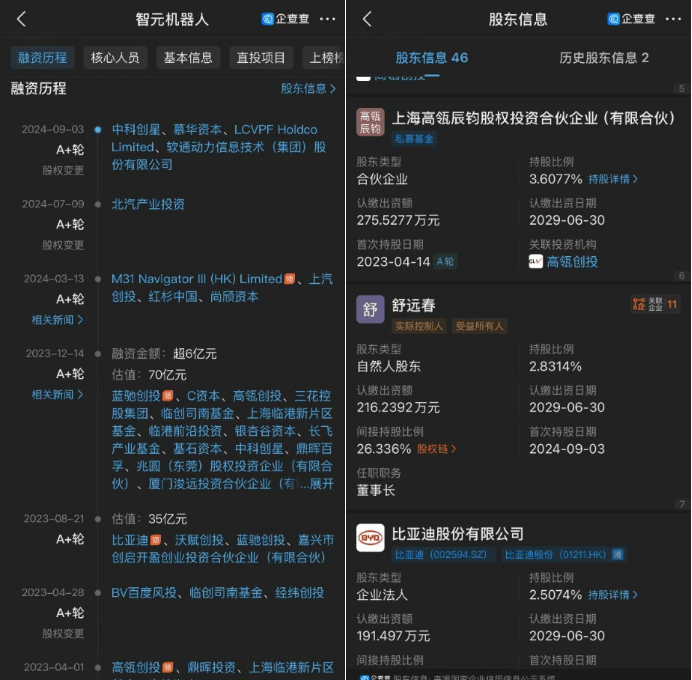Select the 股东信息 46 tab
The width and height of the screenshot is (692, 680).
tap(431, 58)
